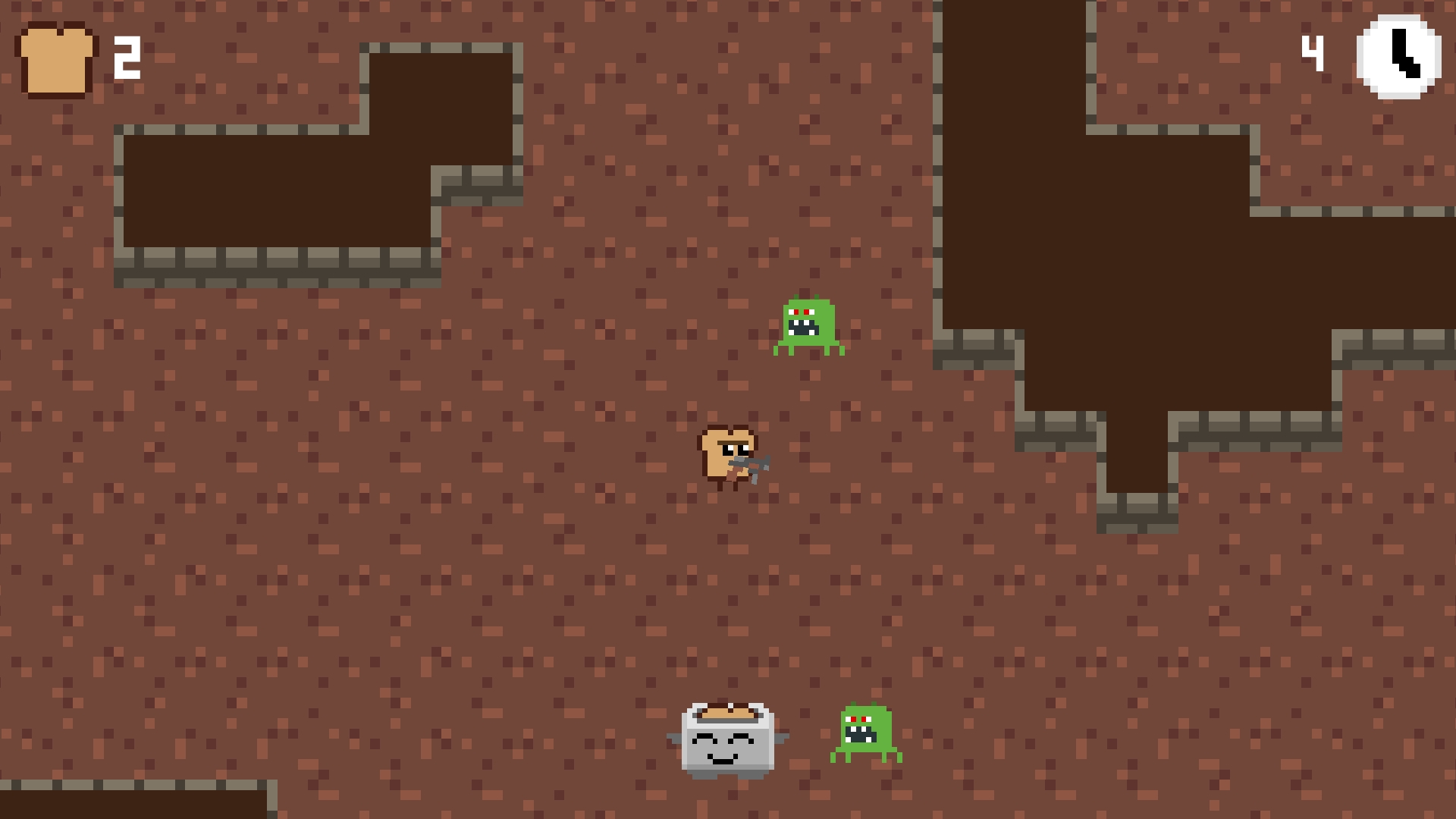This screenshot has width=1456, height=819.
Task: Attack the green monster beside the toaster
Action: tap(866, 733)
